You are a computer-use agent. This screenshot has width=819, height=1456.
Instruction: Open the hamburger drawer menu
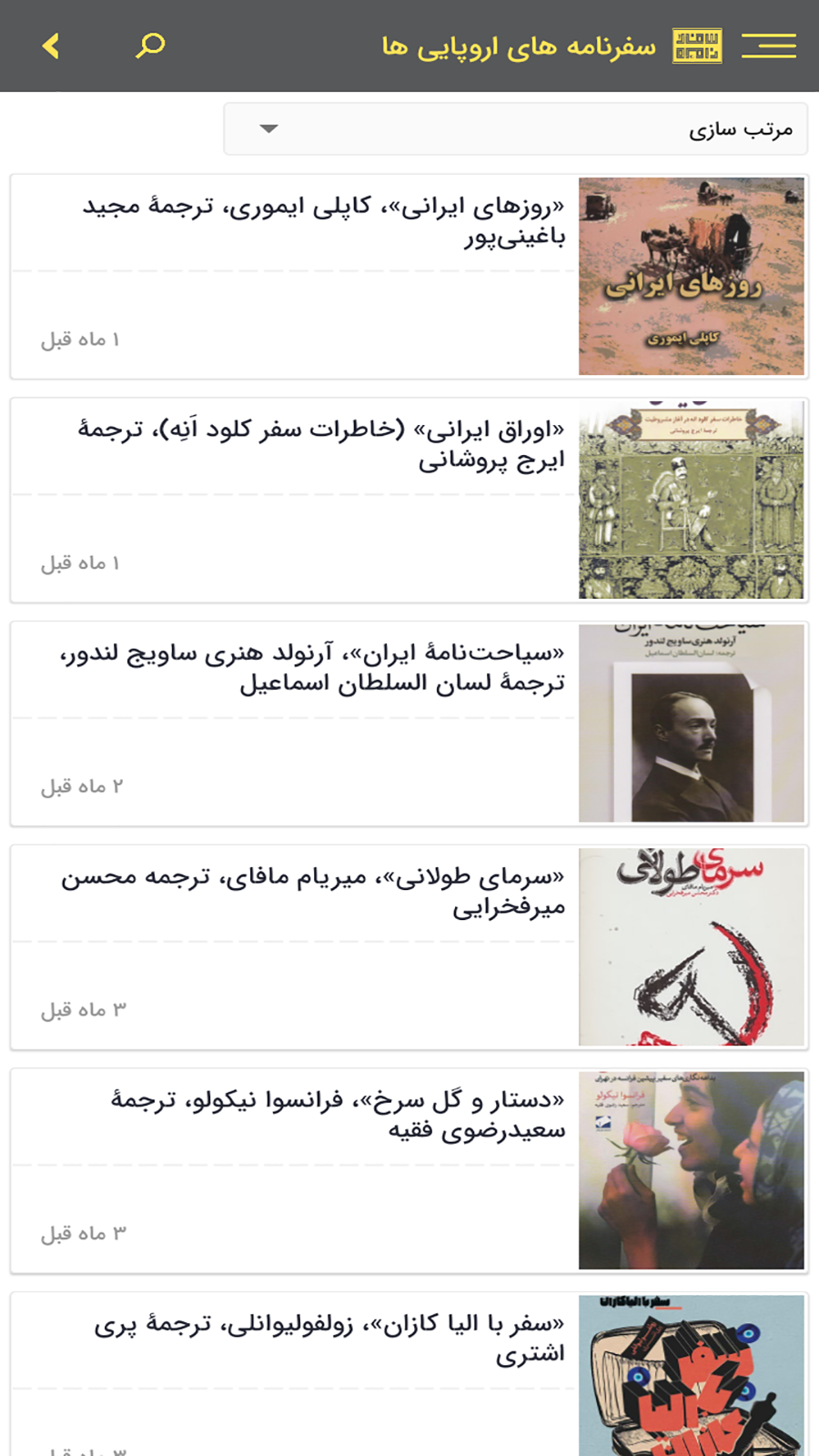768,45
